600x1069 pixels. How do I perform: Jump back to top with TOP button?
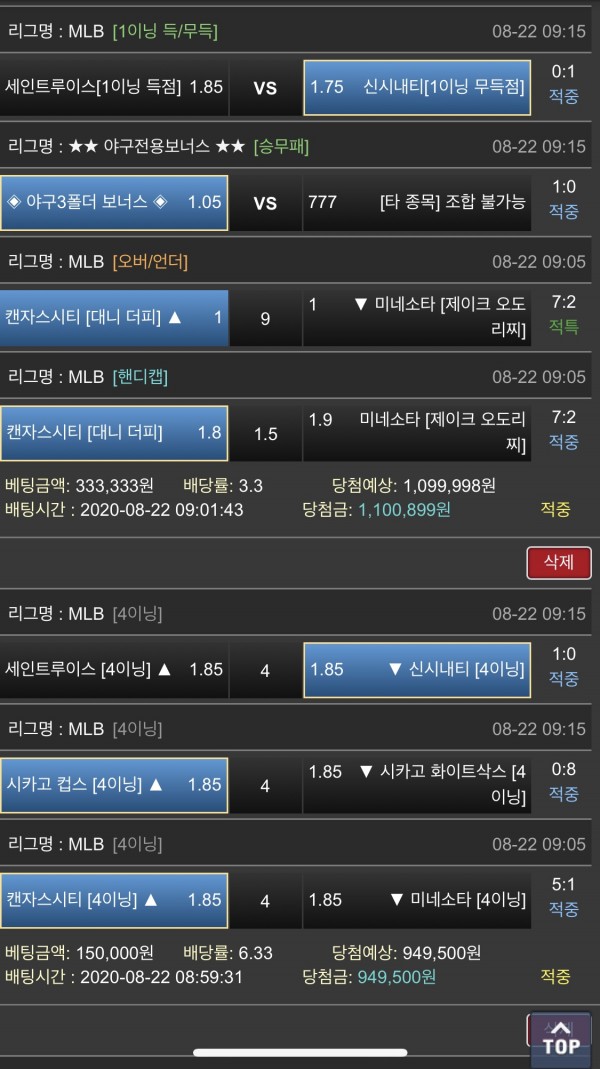coord(561,1039)
